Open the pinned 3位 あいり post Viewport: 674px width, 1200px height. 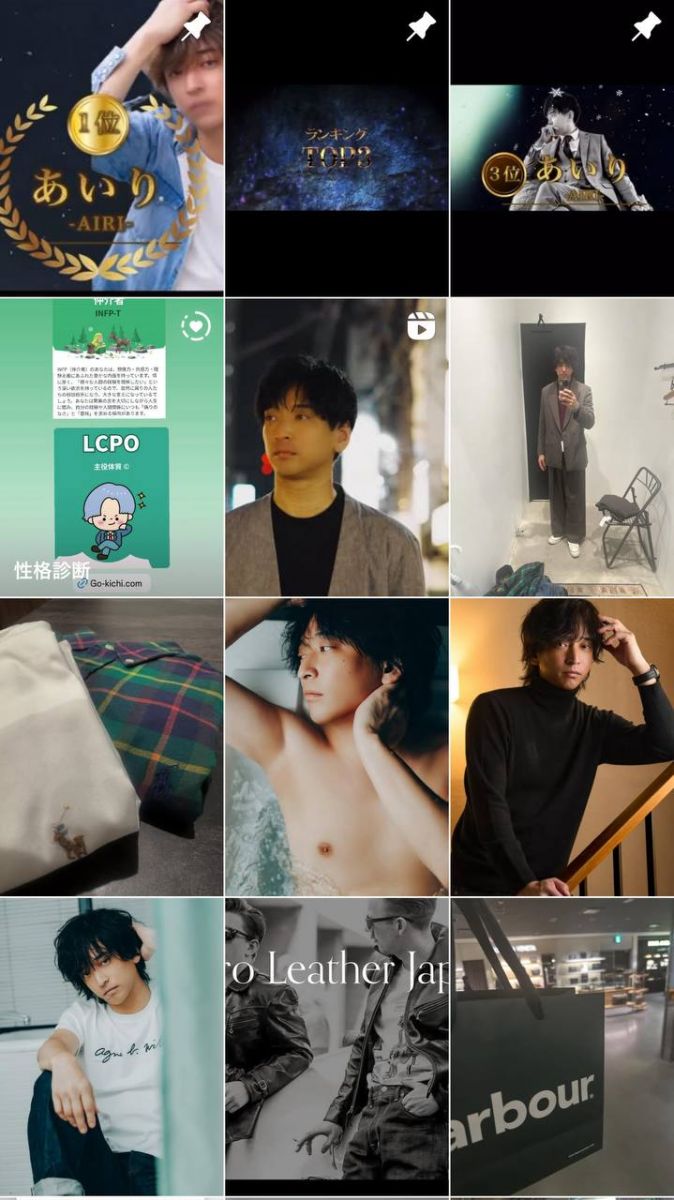562,148
